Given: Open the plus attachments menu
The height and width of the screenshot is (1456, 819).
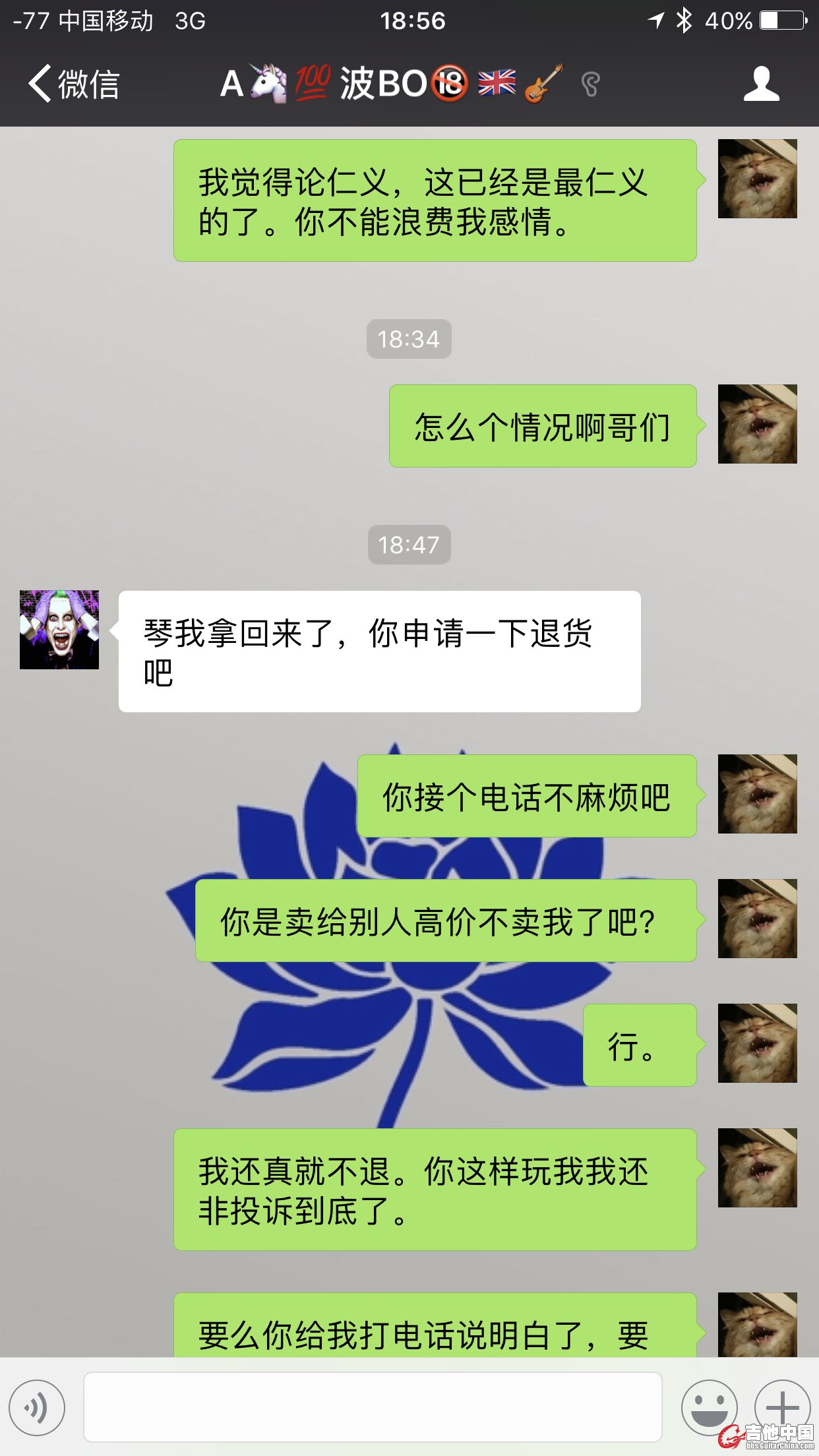Looking at the screenshot, I should pyautogui.click(x=782, y=1406).
